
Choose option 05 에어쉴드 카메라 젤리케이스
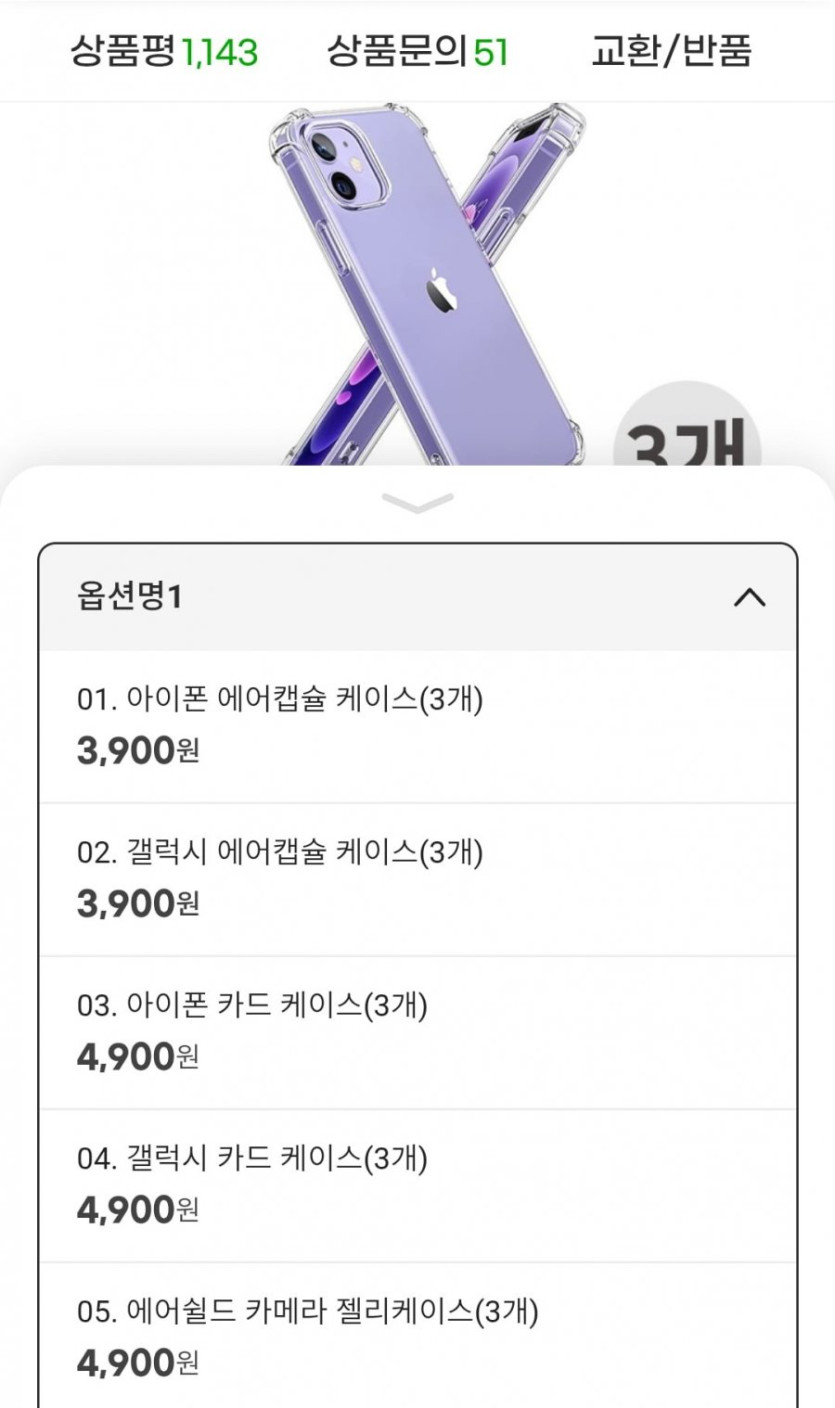click(x=418, y=1336)
